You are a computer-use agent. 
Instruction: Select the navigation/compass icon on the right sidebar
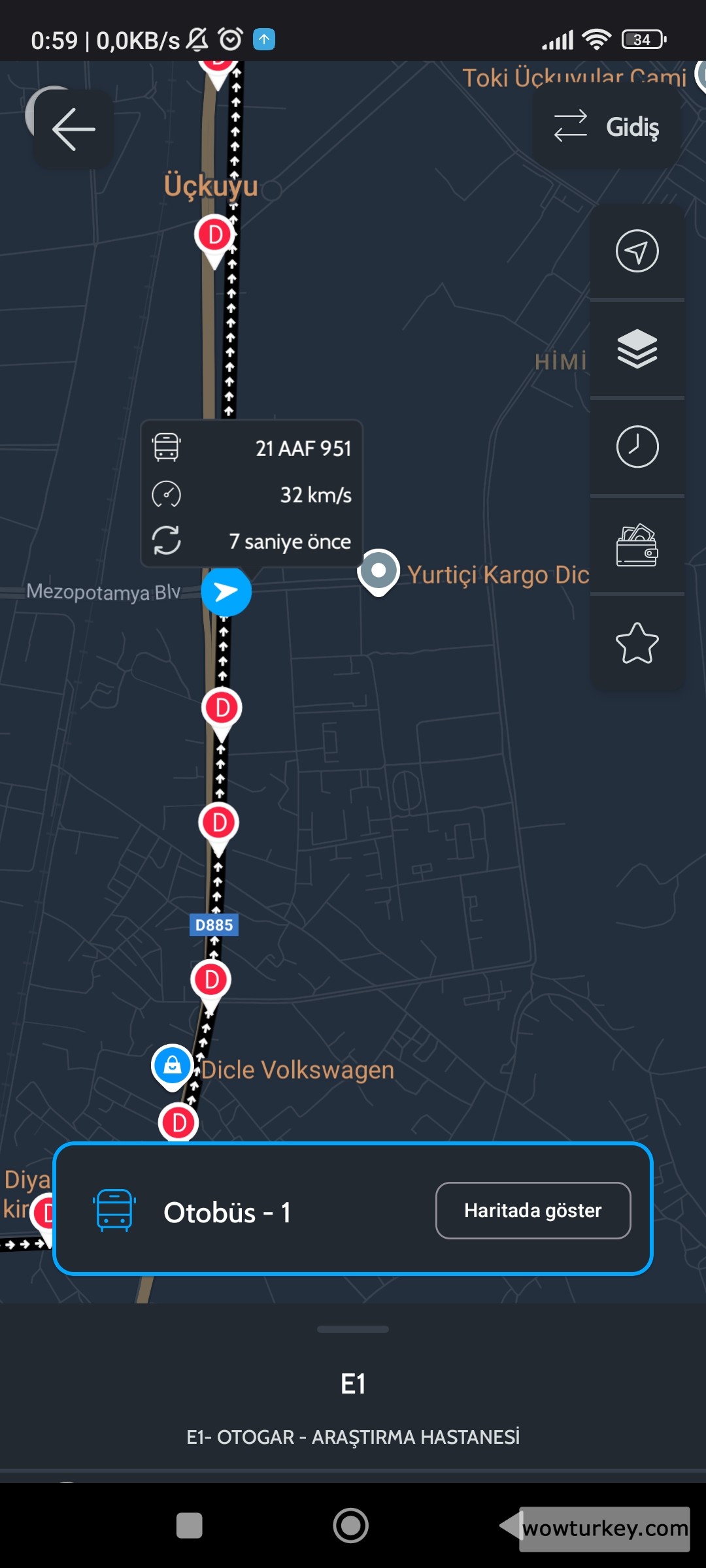[x=637, y=252]
